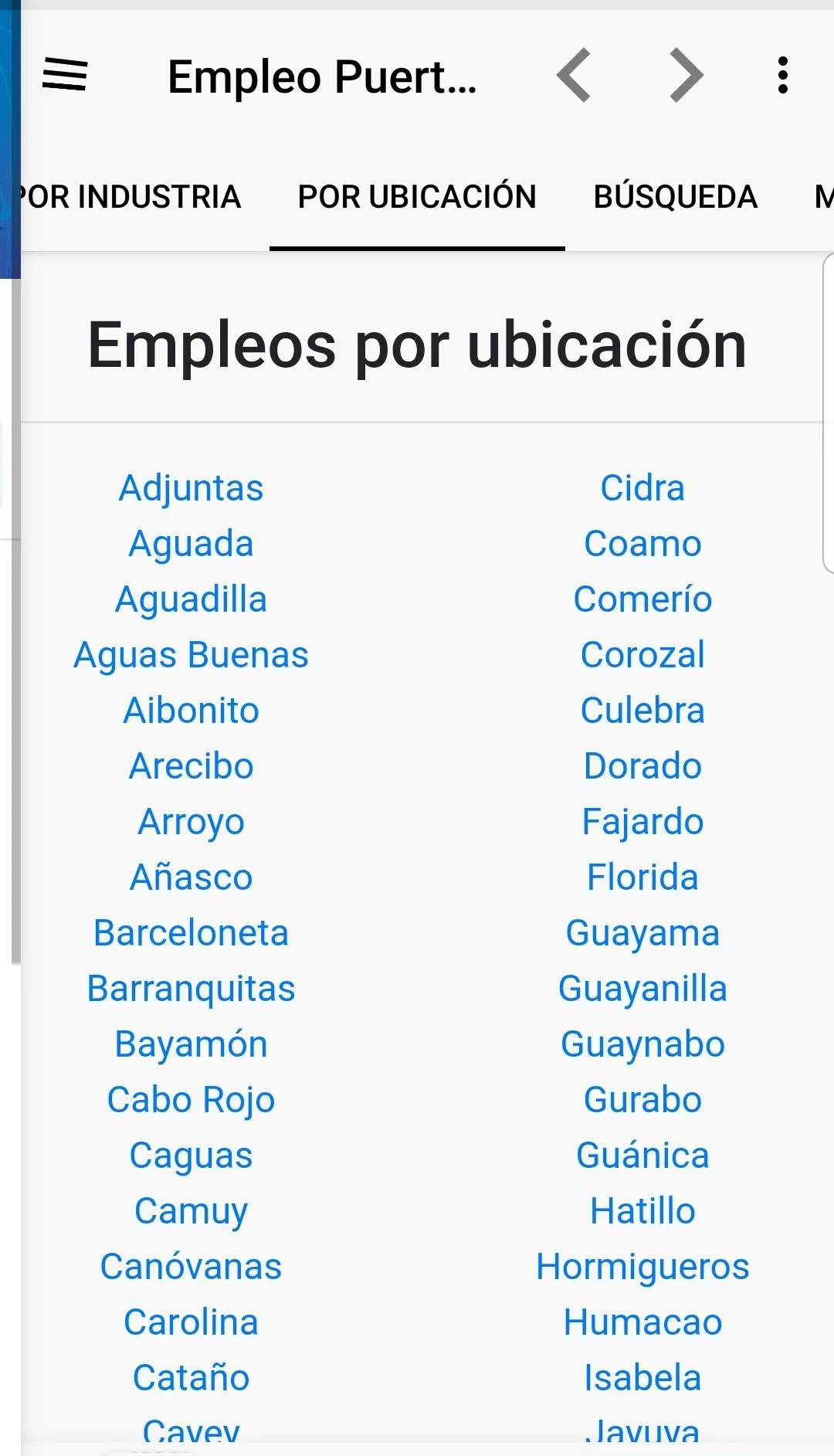Select the Isabela location link
Screen dimensions: 834x1456
click(642, 1377)
